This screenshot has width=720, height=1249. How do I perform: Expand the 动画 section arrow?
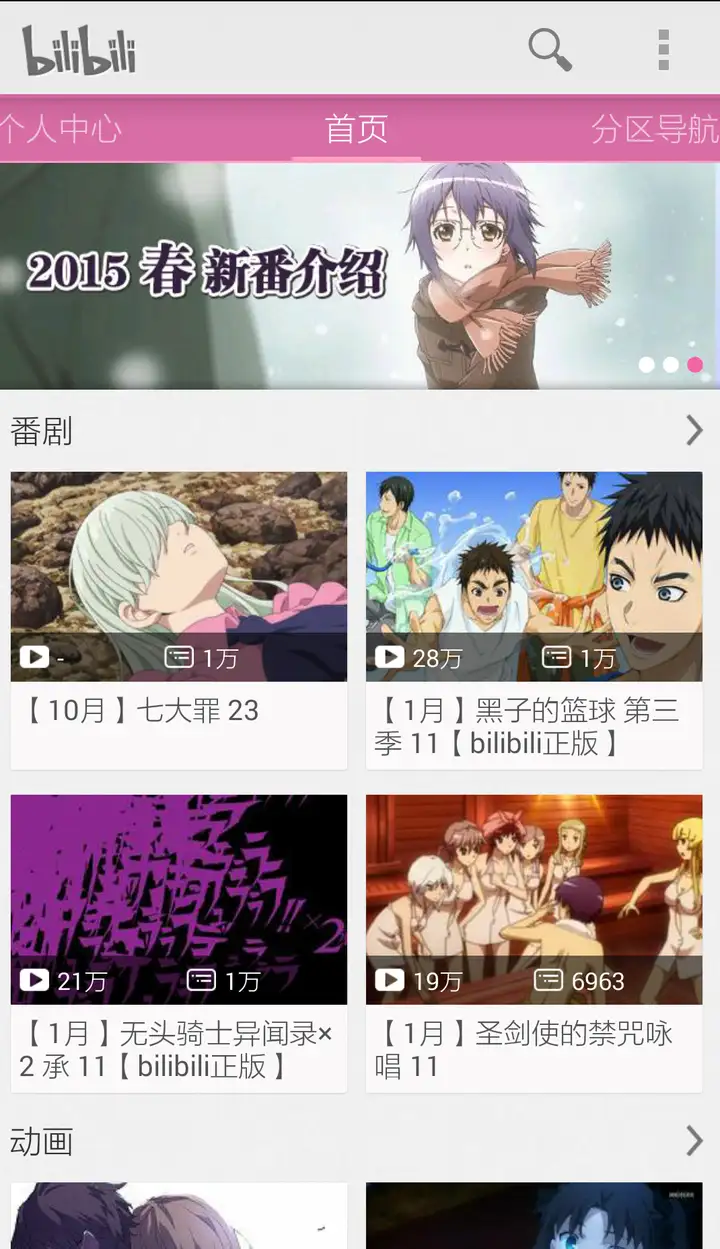point(694,1141)
